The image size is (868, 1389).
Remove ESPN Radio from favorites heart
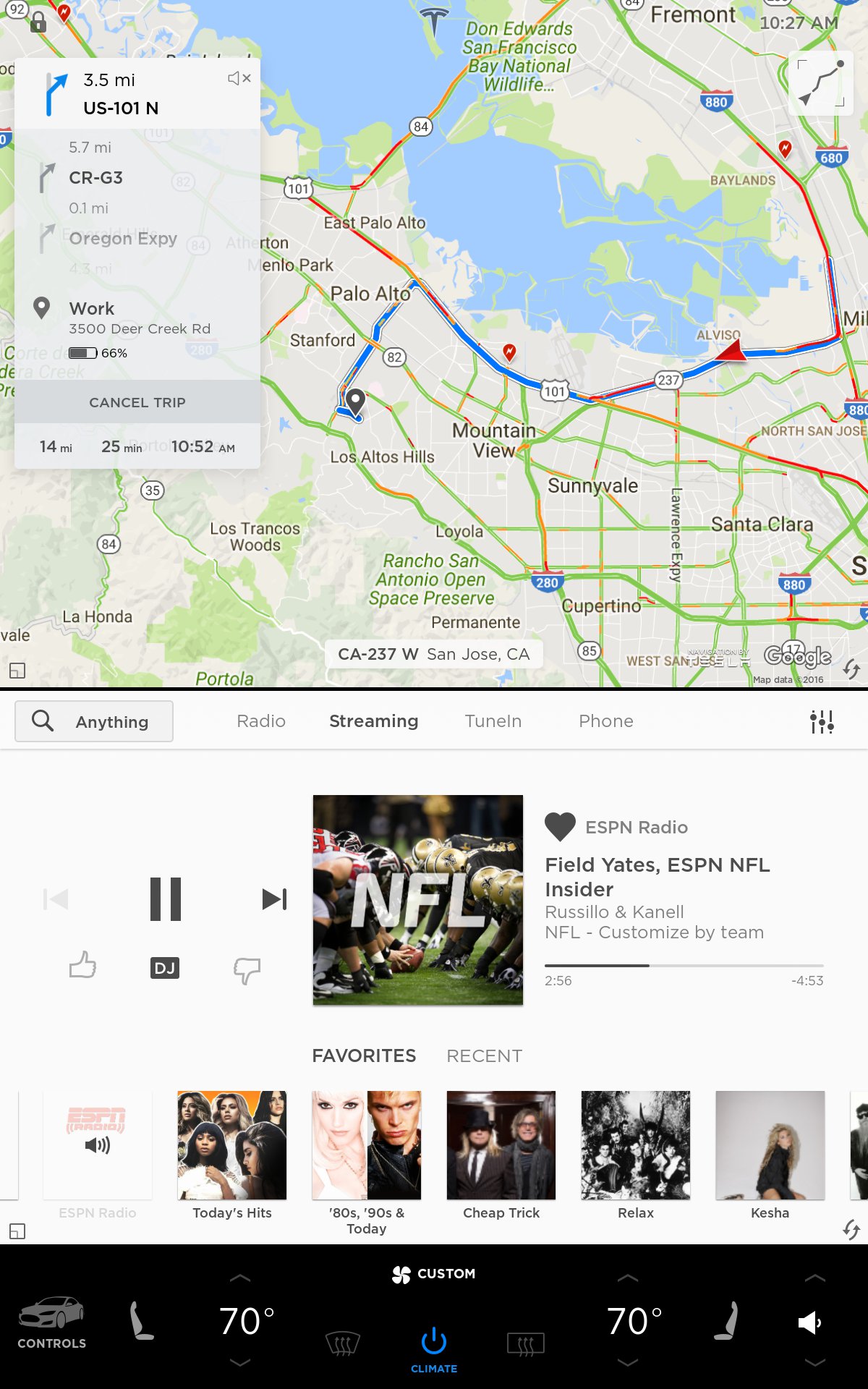(x=560, y=827)
